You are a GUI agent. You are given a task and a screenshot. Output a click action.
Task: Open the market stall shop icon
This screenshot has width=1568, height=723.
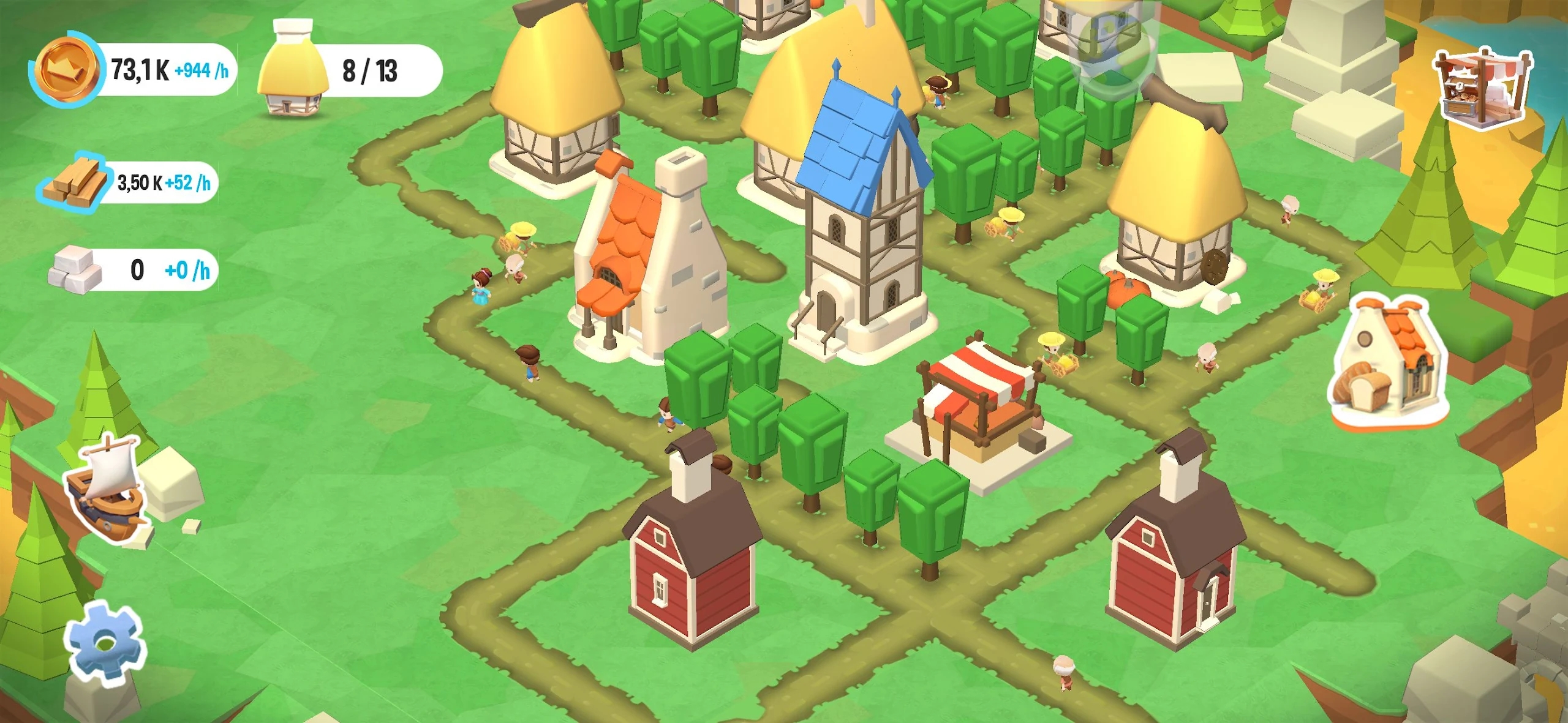click(x=1485, y=88)
